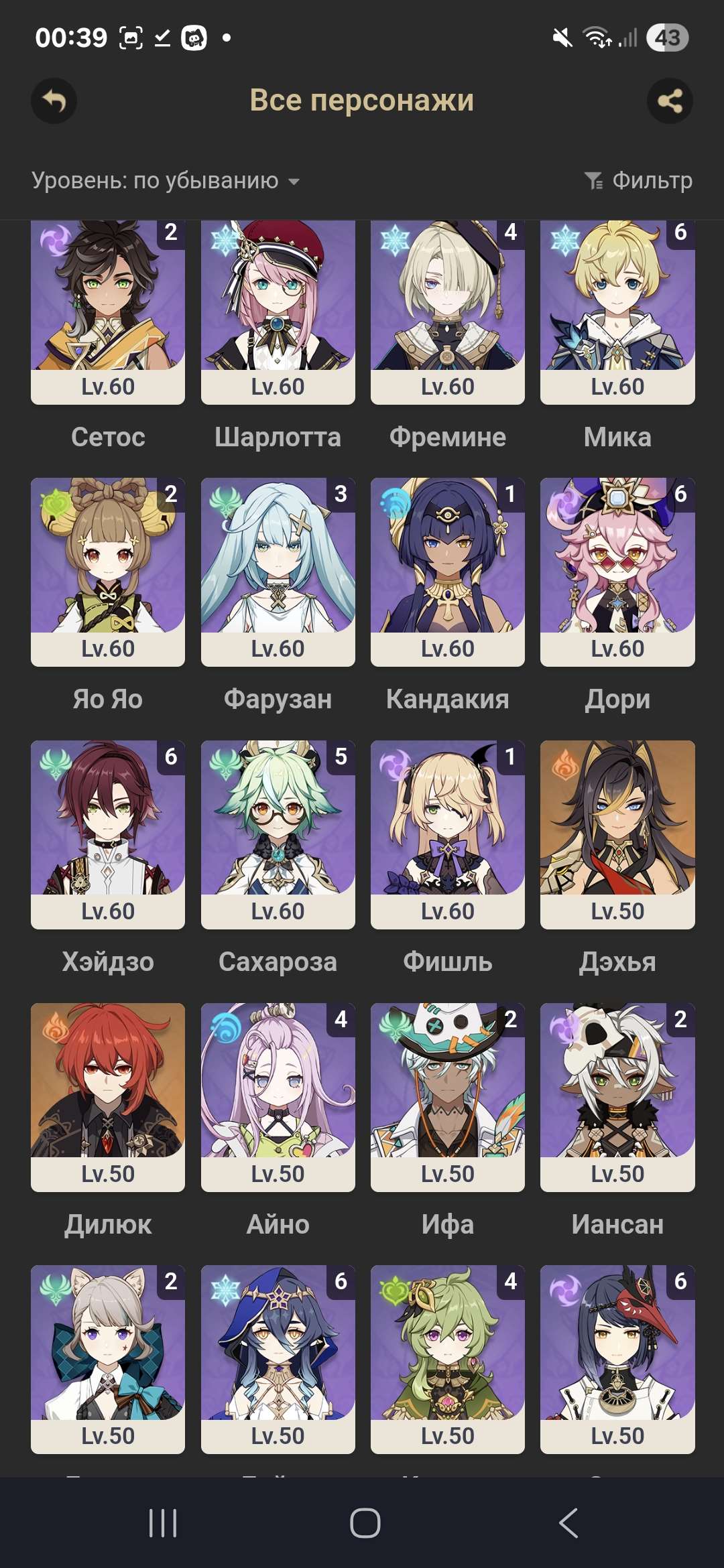Select the Фремине character

[447, 312]
